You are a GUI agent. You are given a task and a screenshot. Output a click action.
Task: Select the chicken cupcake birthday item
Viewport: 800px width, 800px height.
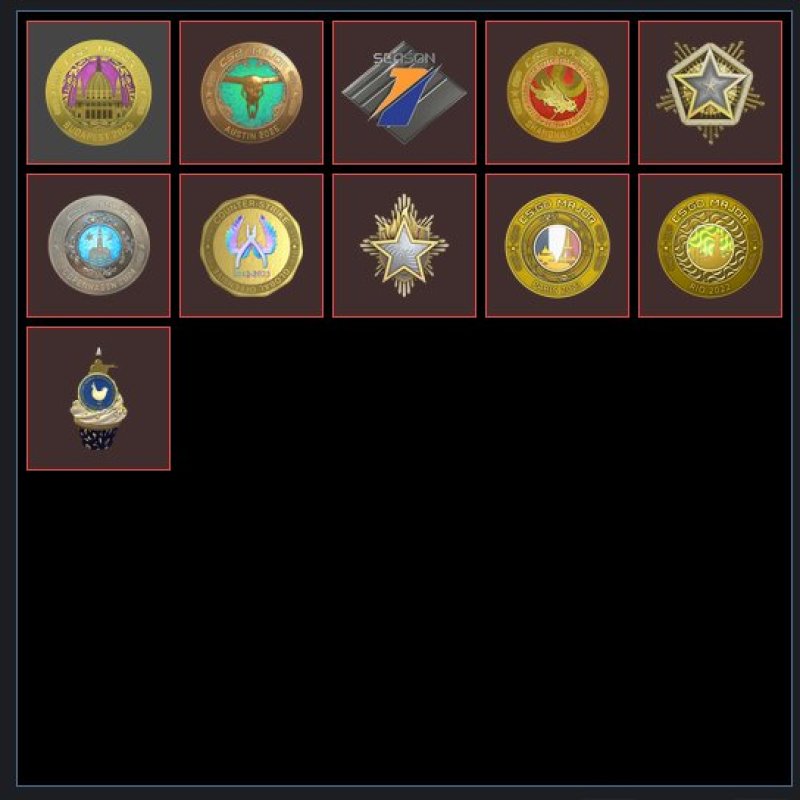point(98,398)
